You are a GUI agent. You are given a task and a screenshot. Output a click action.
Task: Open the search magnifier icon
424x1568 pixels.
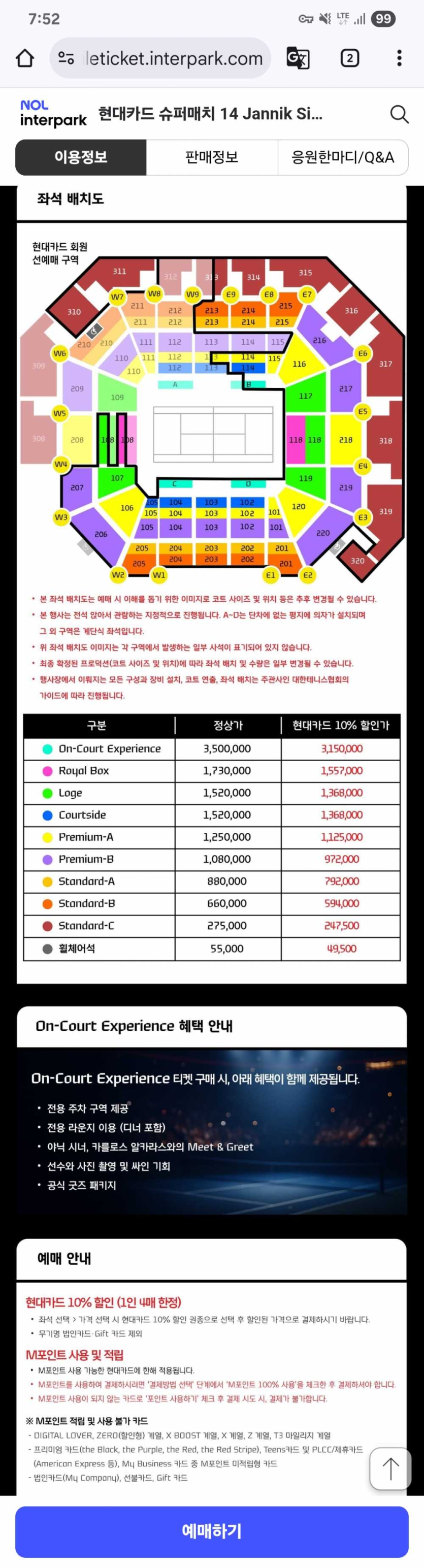[x=399, y=114]
